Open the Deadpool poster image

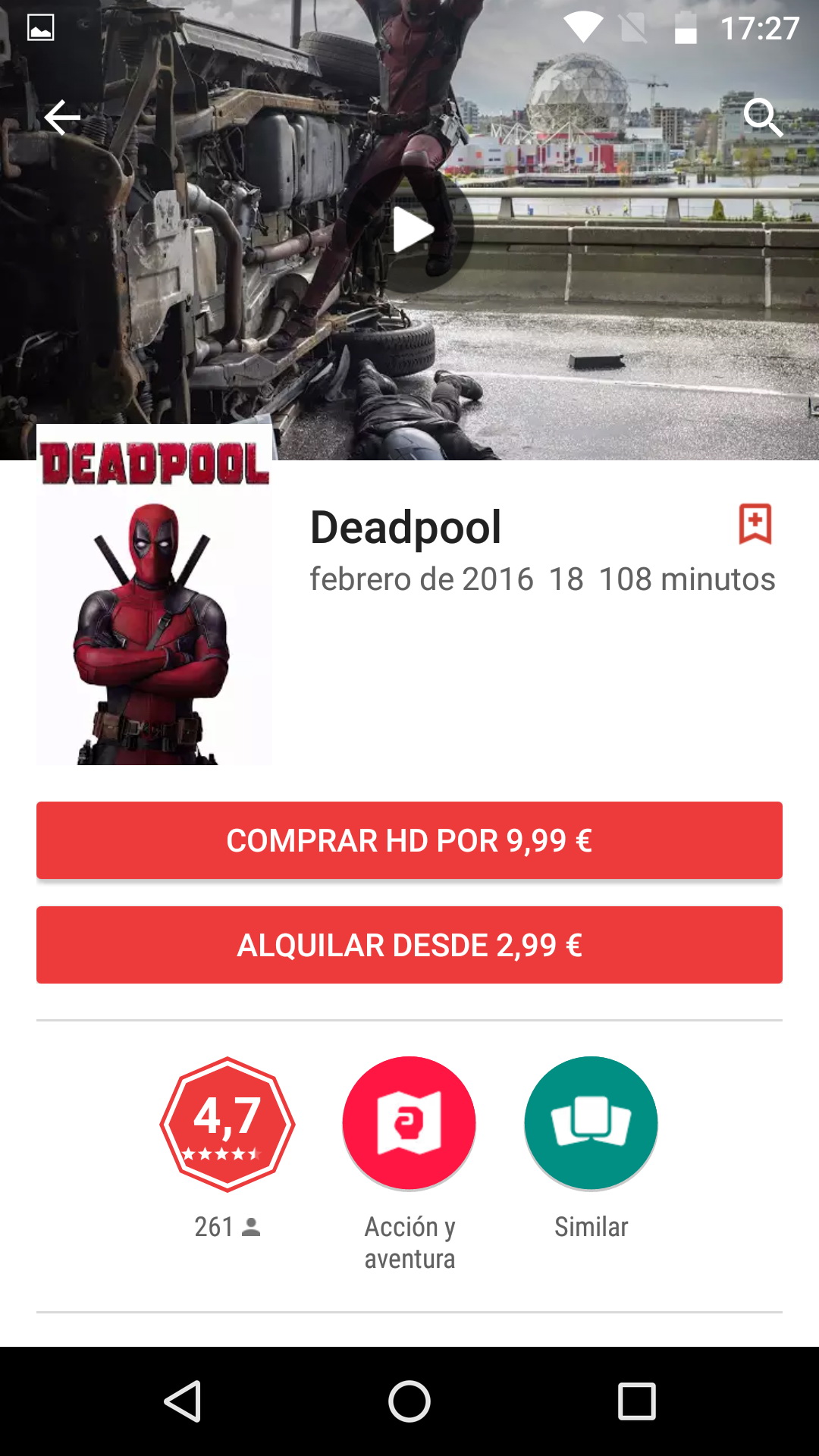coord(154,595)
